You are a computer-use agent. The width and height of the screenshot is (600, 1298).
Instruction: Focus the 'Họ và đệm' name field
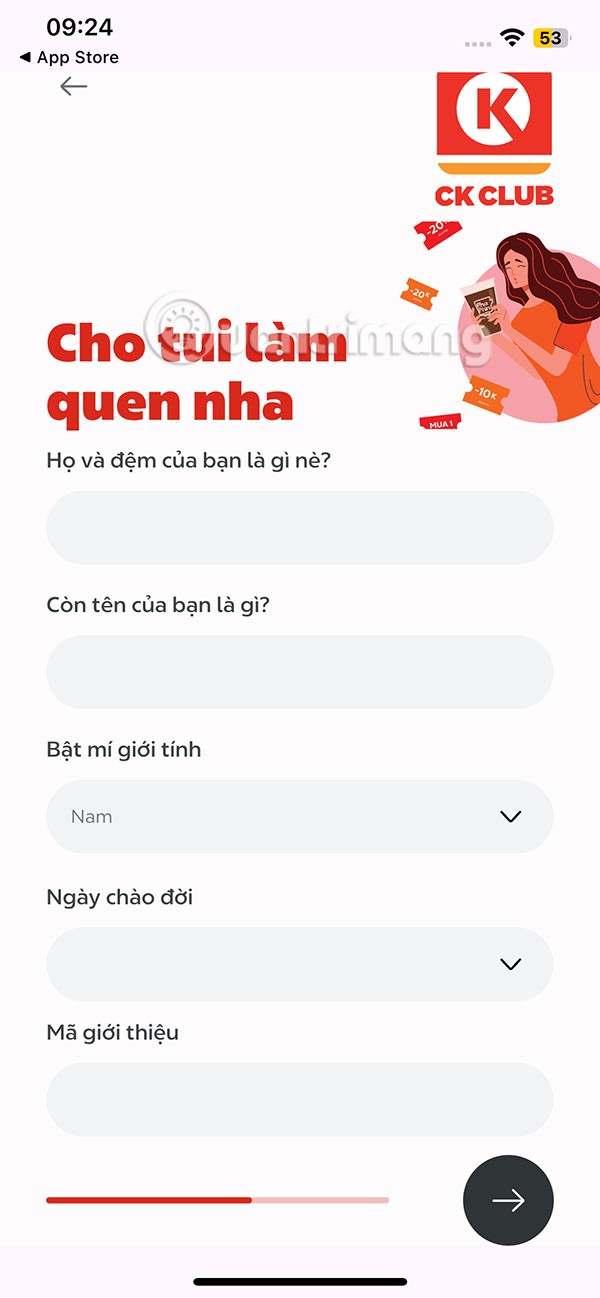click(x=299, y=527)
